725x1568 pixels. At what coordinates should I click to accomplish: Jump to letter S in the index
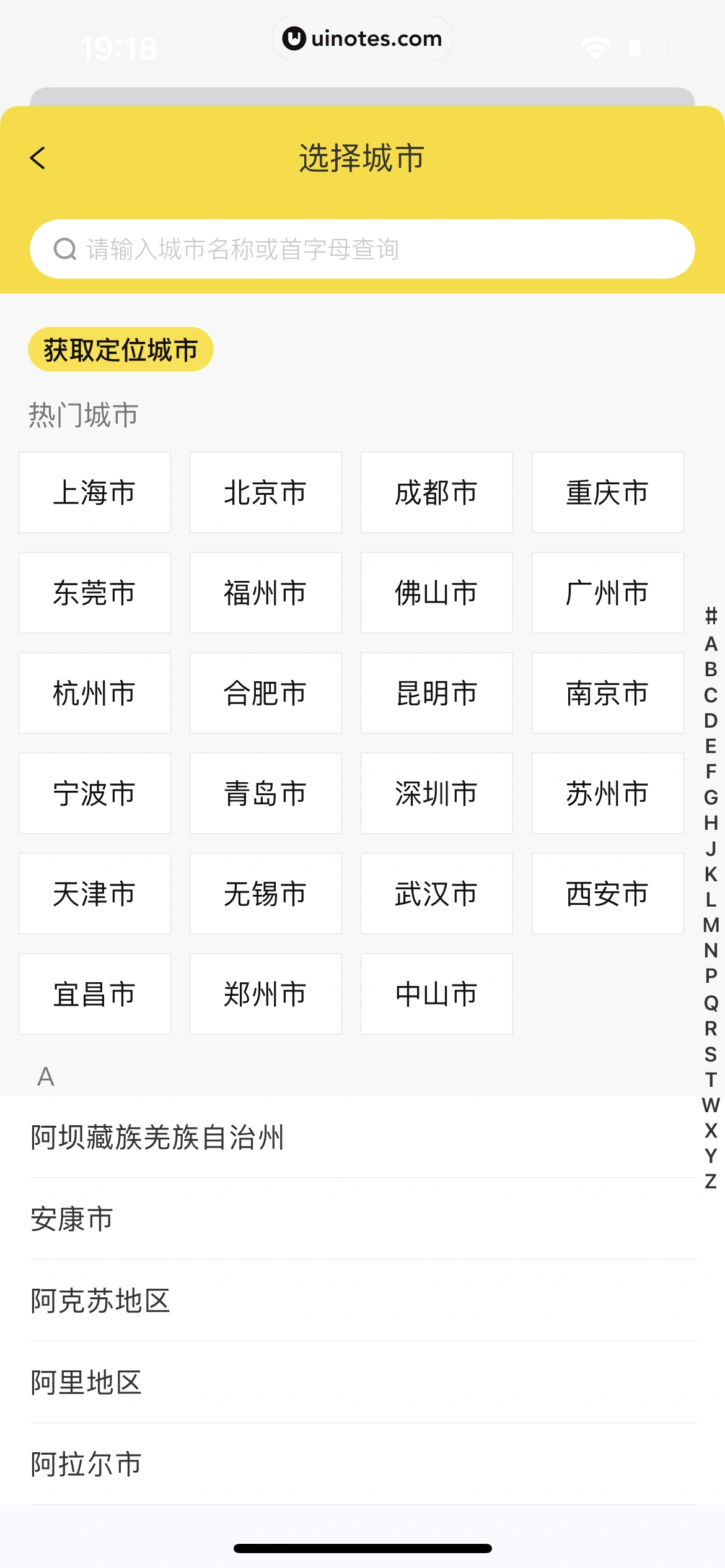[x=711, y=1054]
